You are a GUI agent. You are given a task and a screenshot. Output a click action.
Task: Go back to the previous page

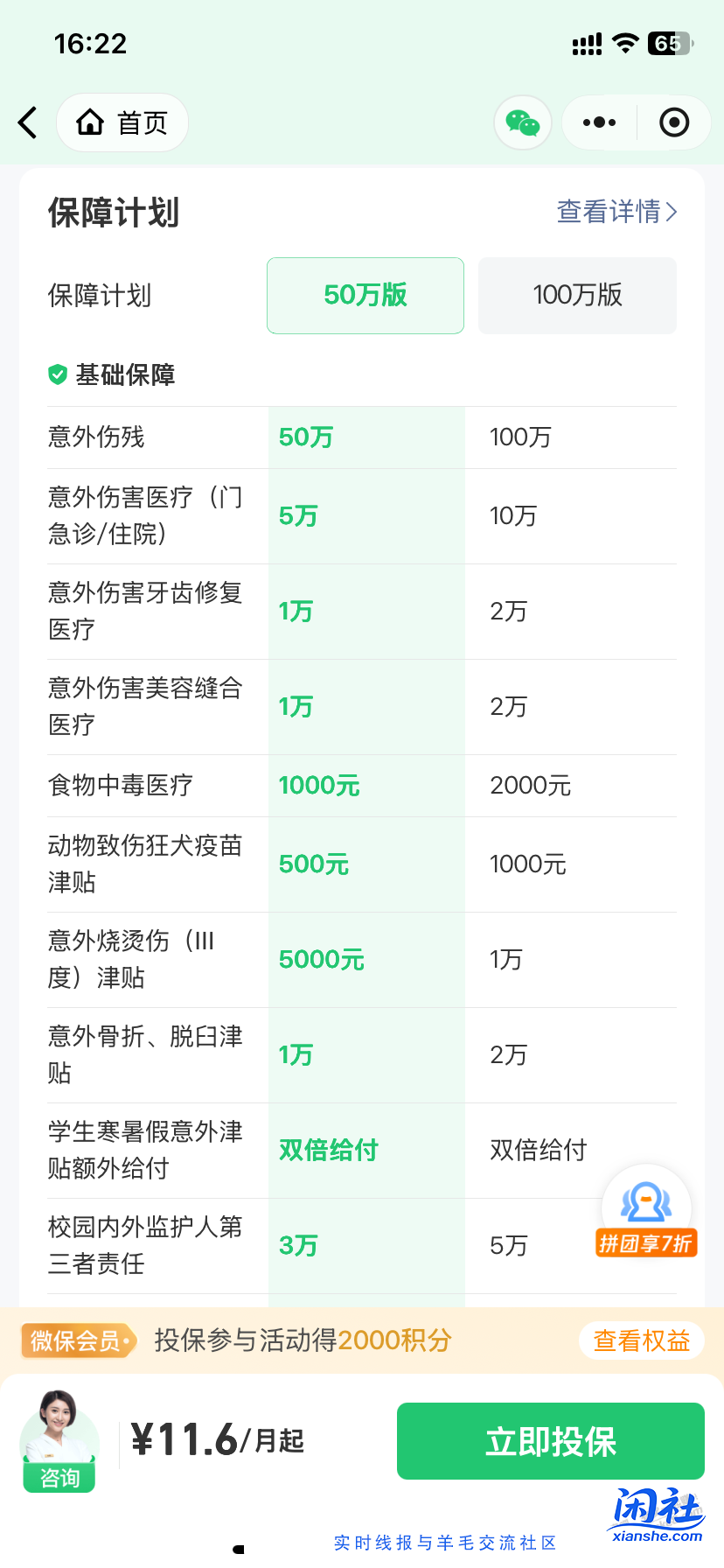coord(28,122)
